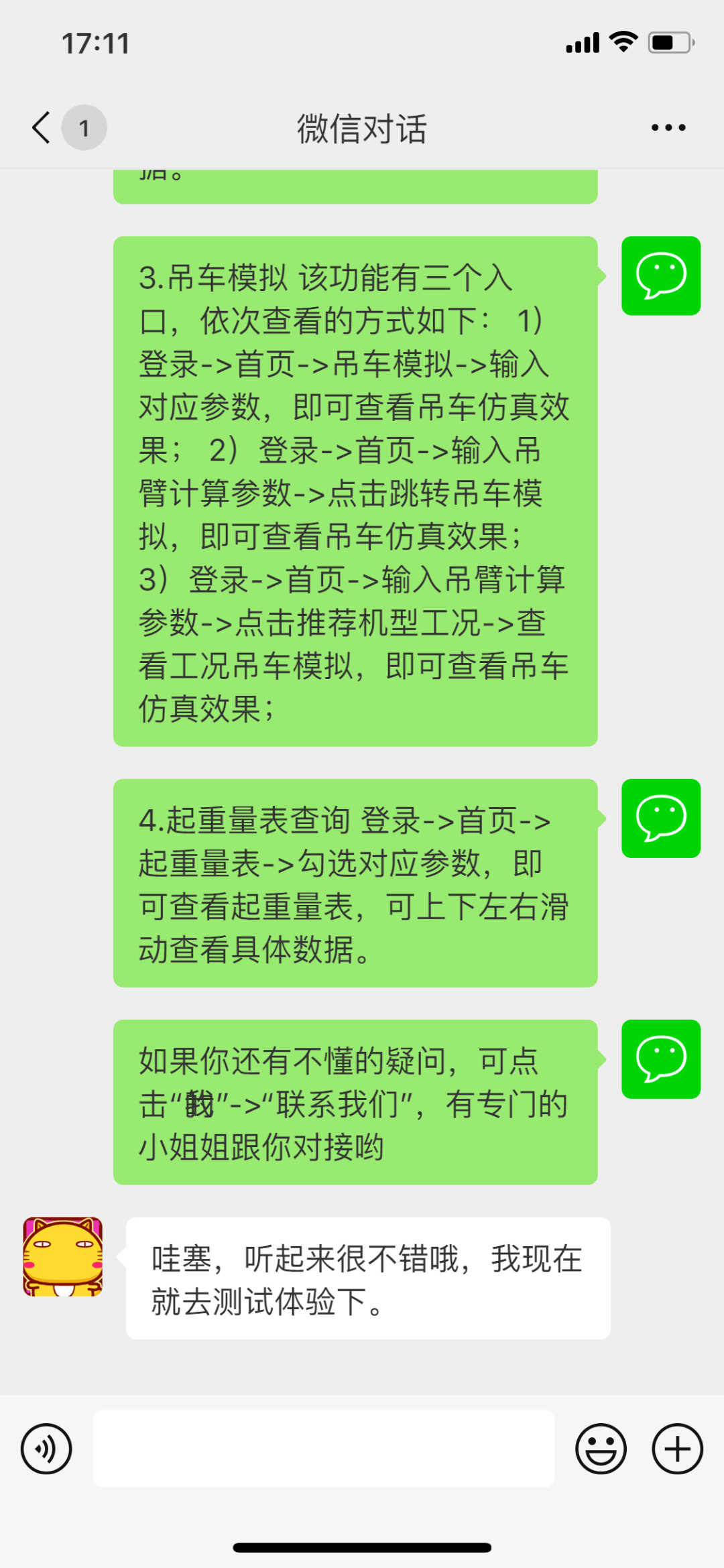This screenshot has width=724, height=1568.
Task: Tap sender avatar beside 吊车模拟 message
Action: pos(661,276)
